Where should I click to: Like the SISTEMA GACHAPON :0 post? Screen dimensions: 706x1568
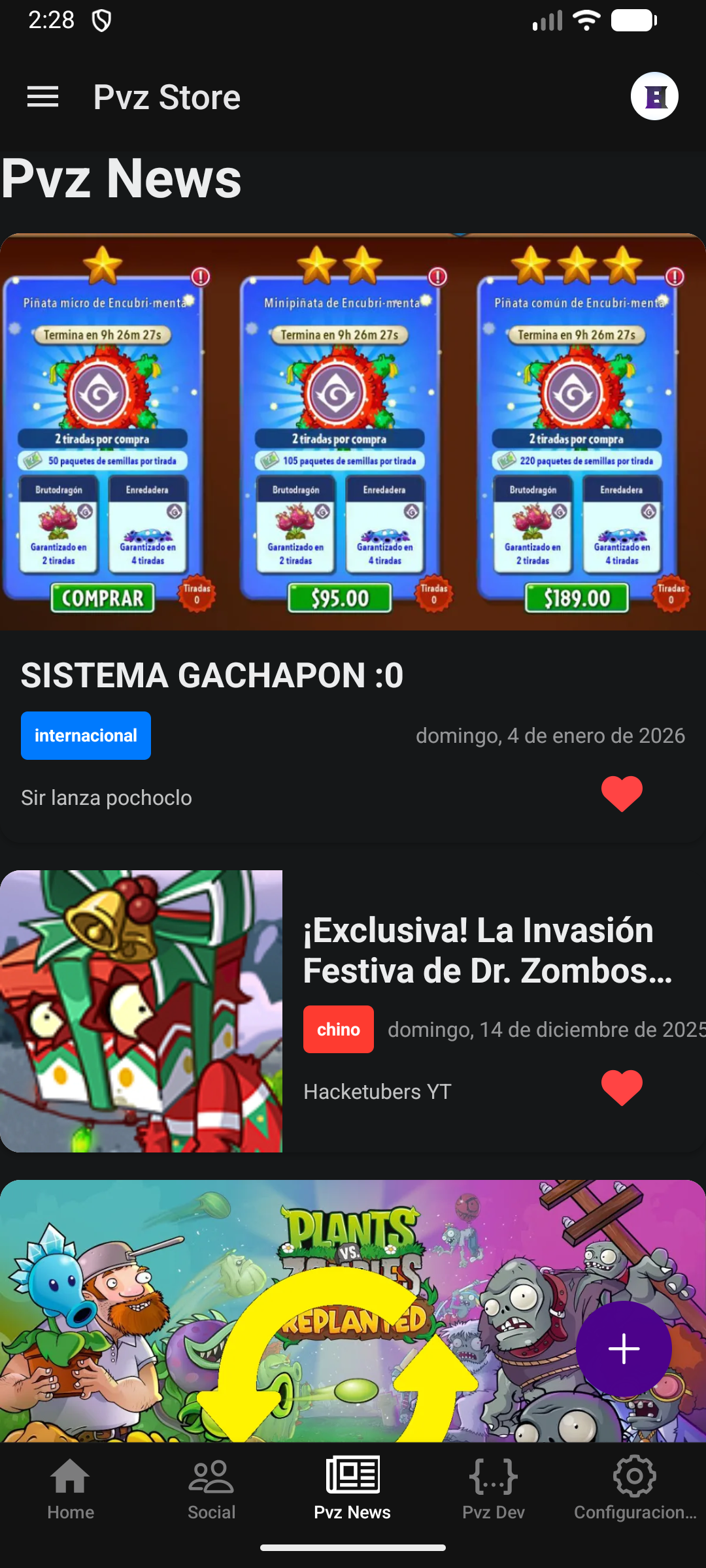coord(622,794)
